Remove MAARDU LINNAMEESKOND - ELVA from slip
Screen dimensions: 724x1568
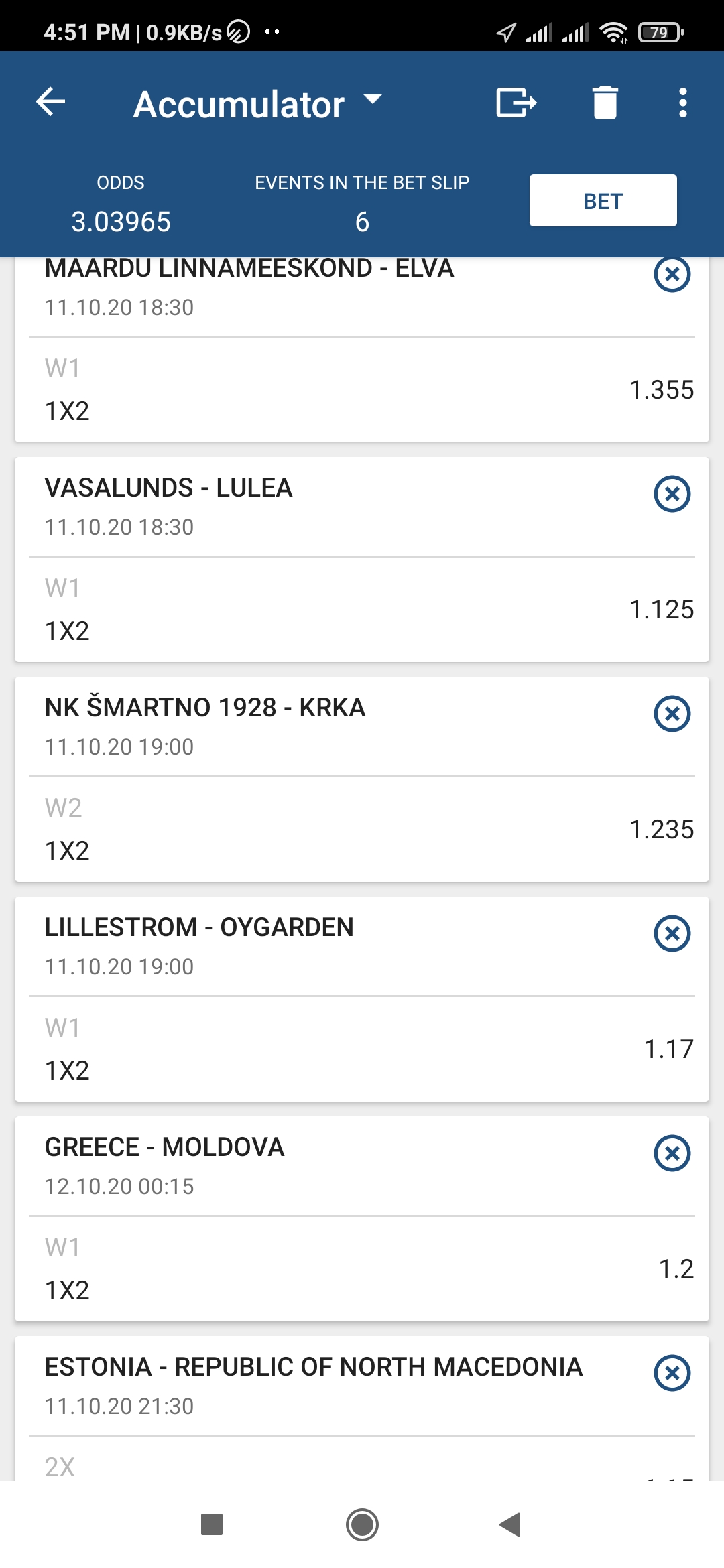(672, 273)
